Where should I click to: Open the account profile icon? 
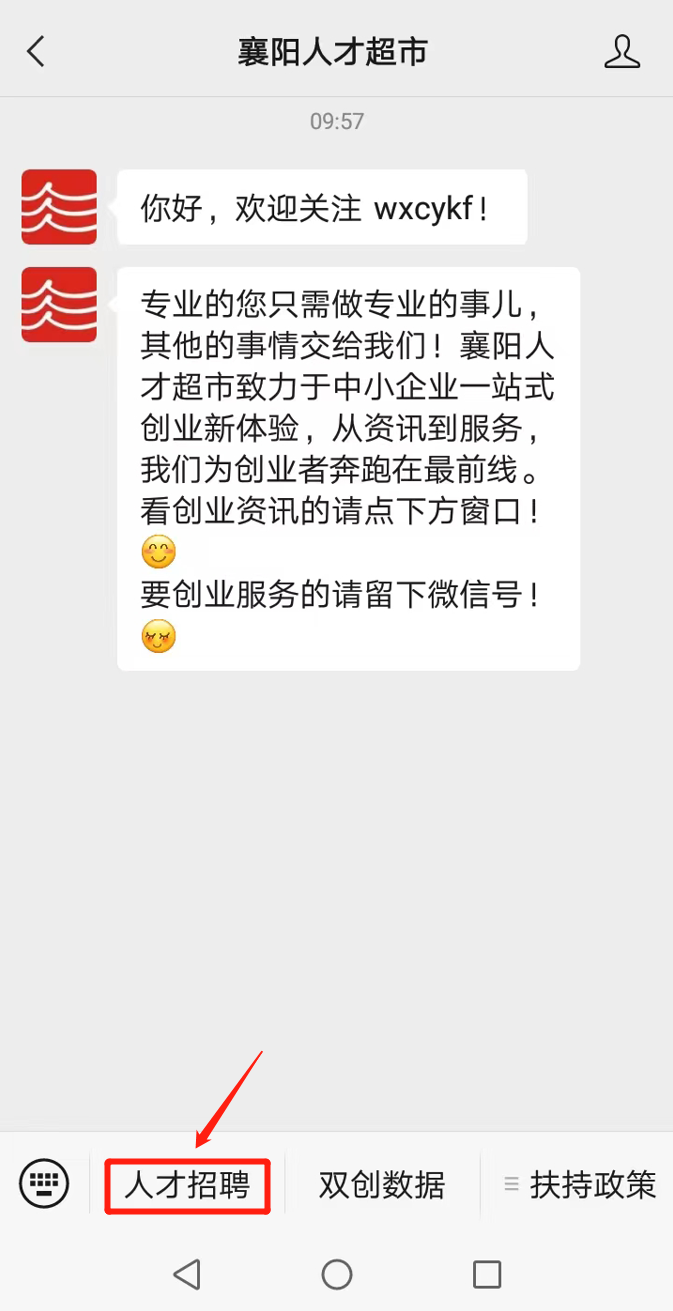(622, 51)
